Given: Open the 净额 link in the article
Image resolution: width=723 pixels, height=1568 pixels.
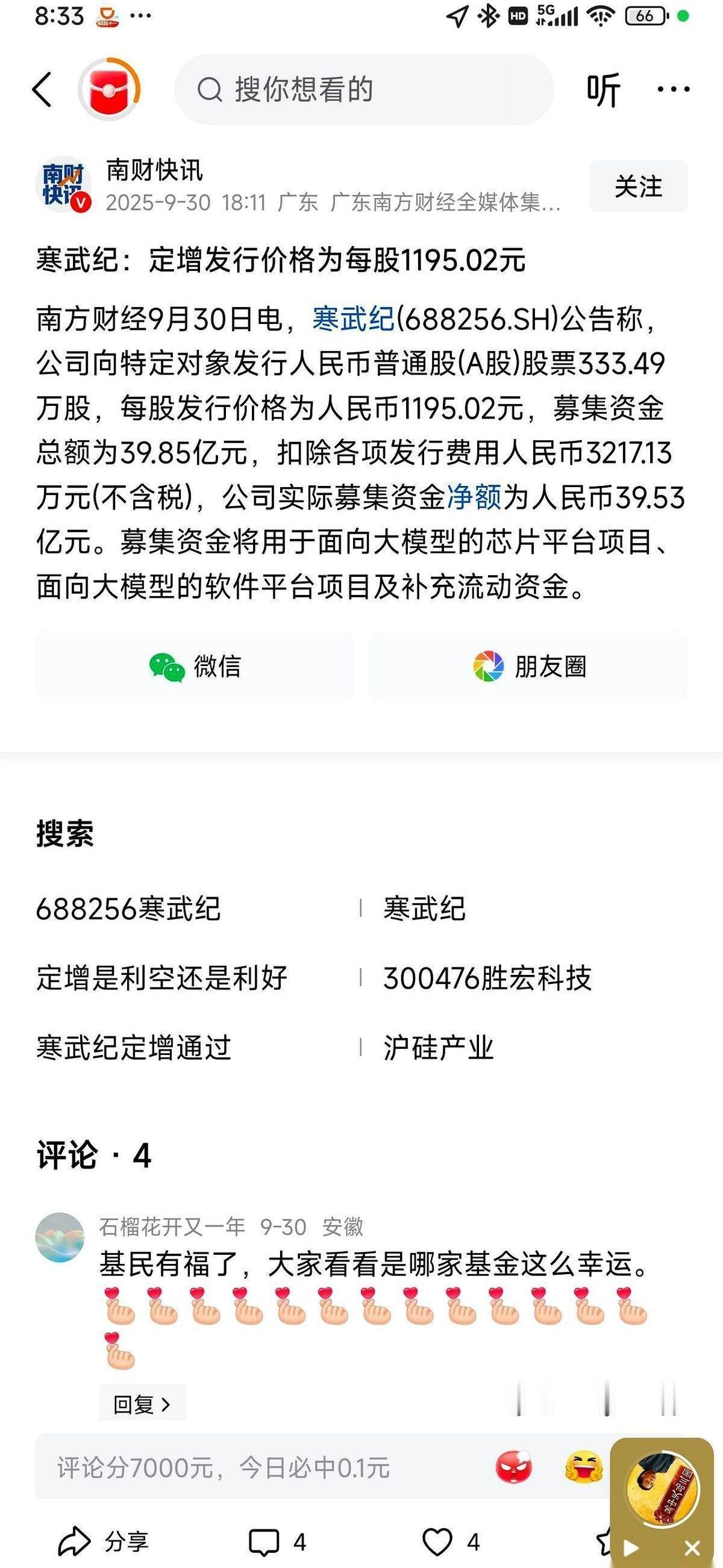Looking at the screenshot, I should click(x=474, y=497).
